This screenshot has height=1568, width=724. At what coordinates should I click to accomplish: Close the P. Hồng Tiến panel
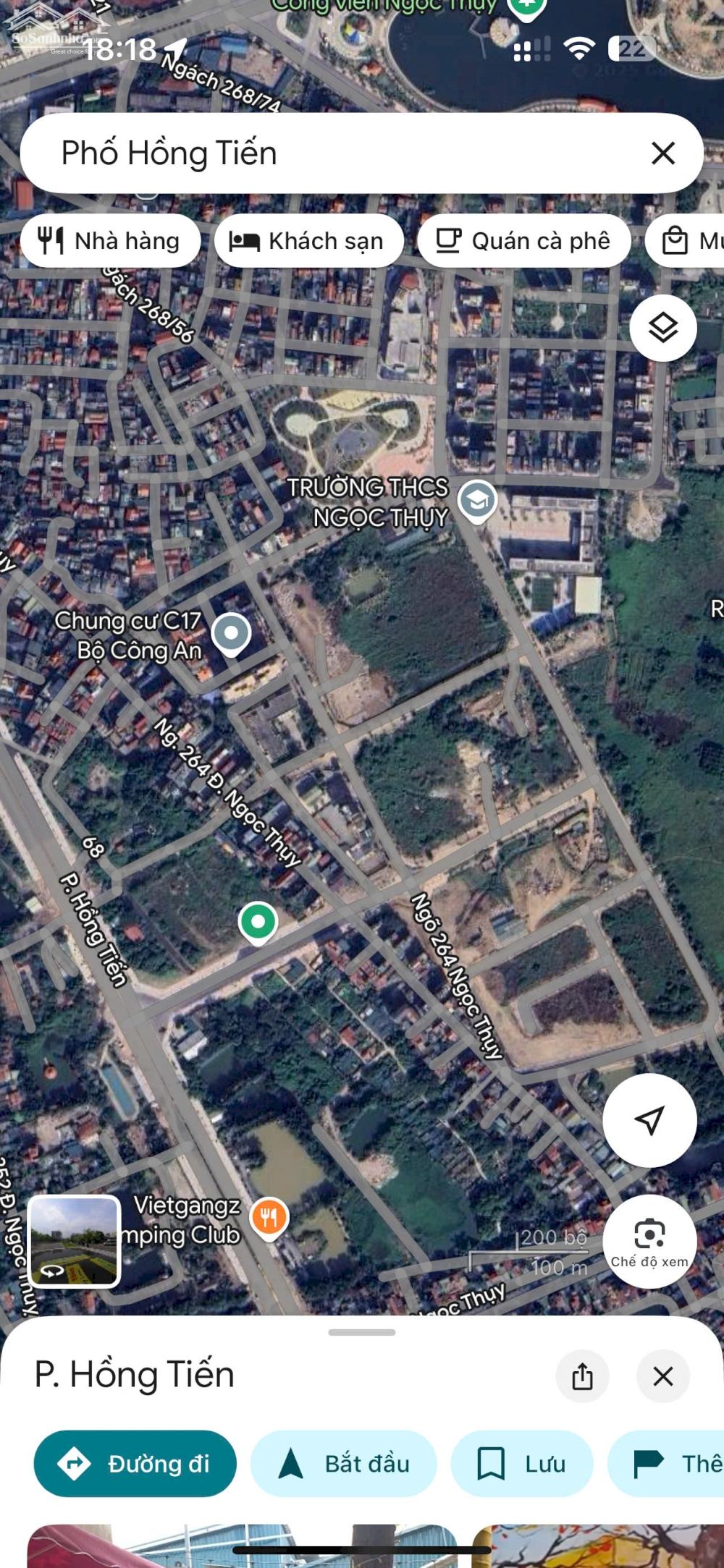point(663,1376)
